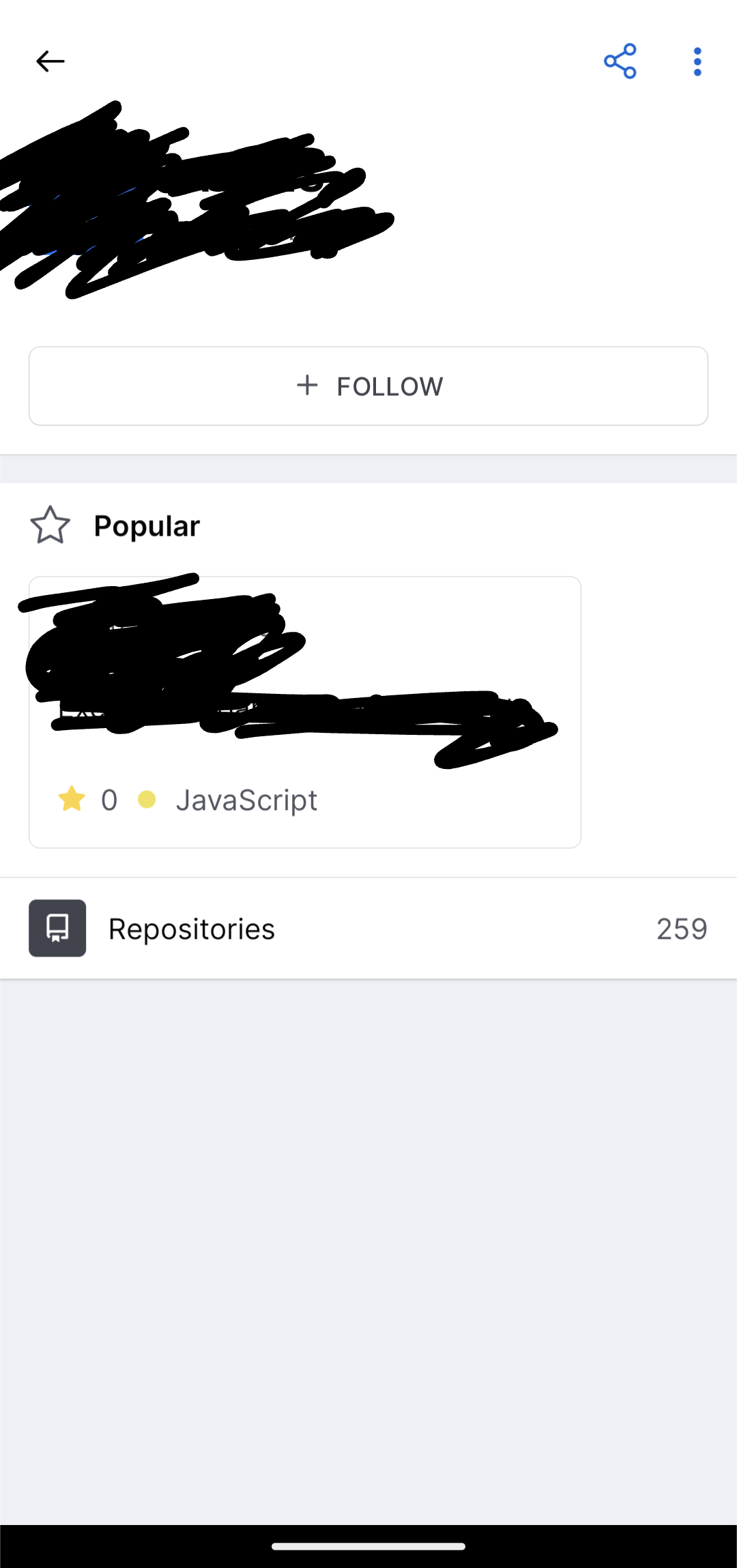737x1568 pixels.
Task: Go back using the arrow icon
Action: (50, 61)
